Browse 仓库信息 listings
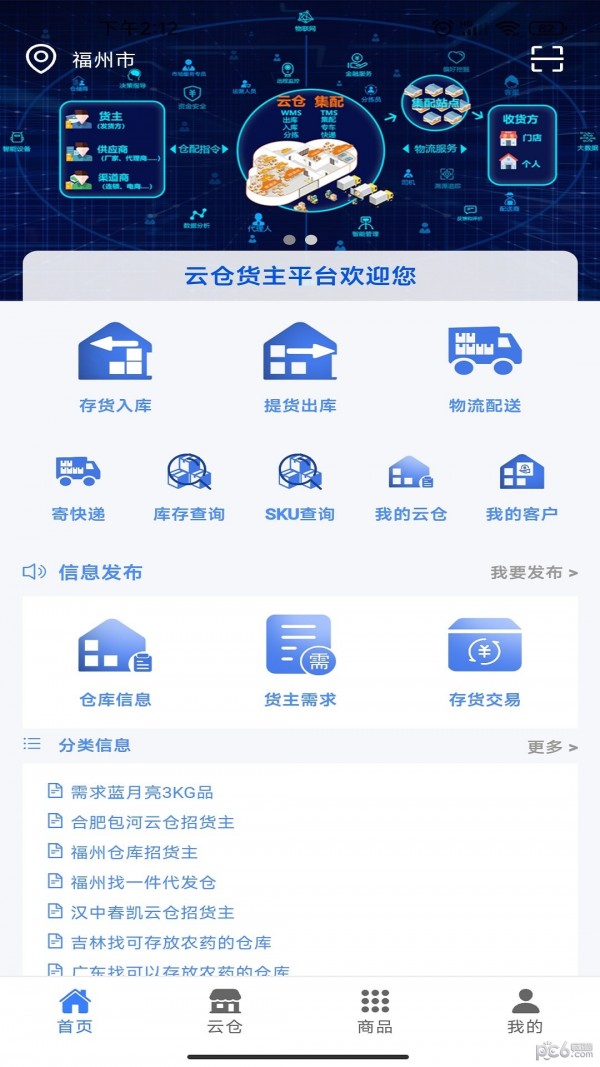This screenshot has height=1067, width=600. 115,661
